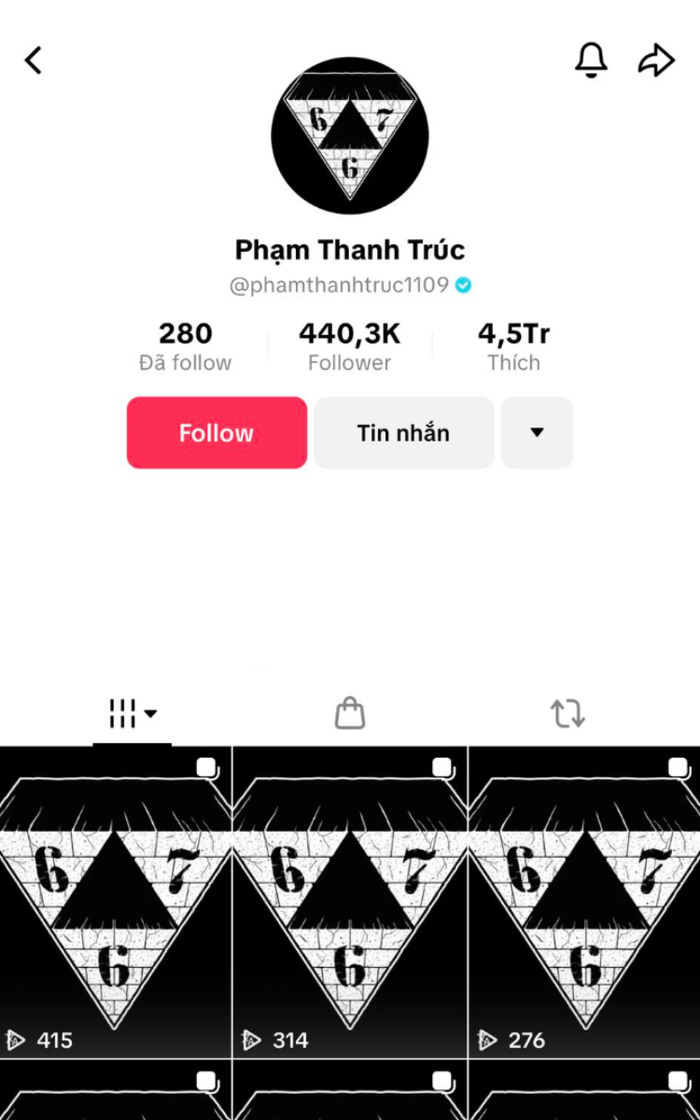Tap the Tin nhắn message button
The image size is (700, 1120).
click(x=403, y=433)
